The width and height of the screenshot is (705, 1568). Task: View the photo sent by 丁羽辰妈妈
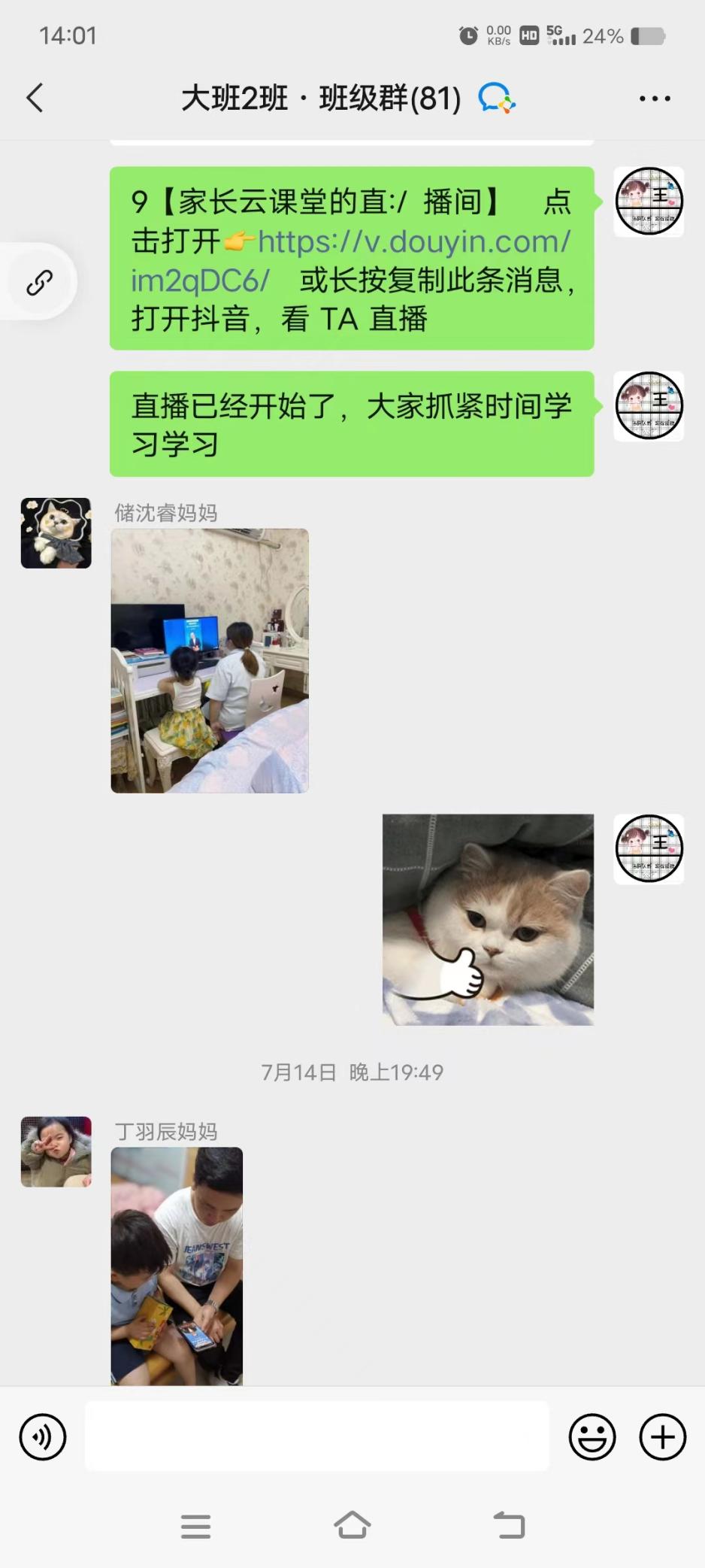pyautogui.click(x=177, y=1265)
